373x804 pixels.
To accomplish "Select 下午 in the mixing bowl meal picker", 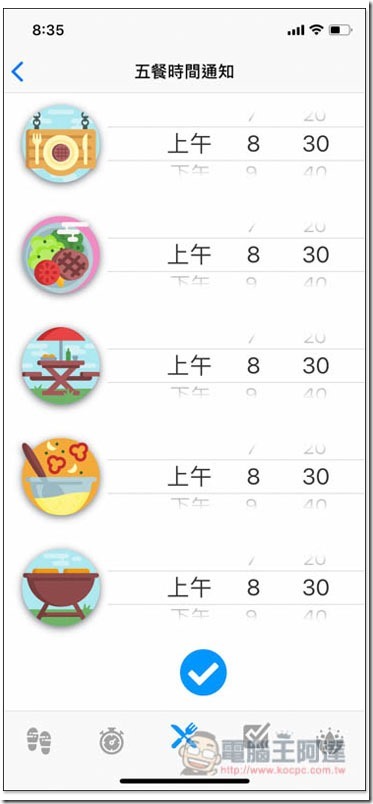I will [x=189, y=504].
